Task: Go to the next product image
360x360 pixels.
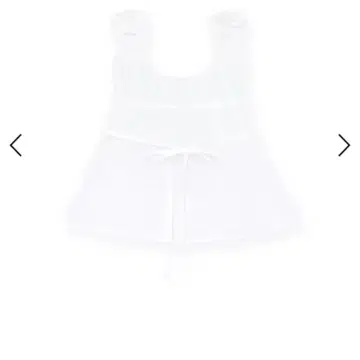Action: coord(344,145)
